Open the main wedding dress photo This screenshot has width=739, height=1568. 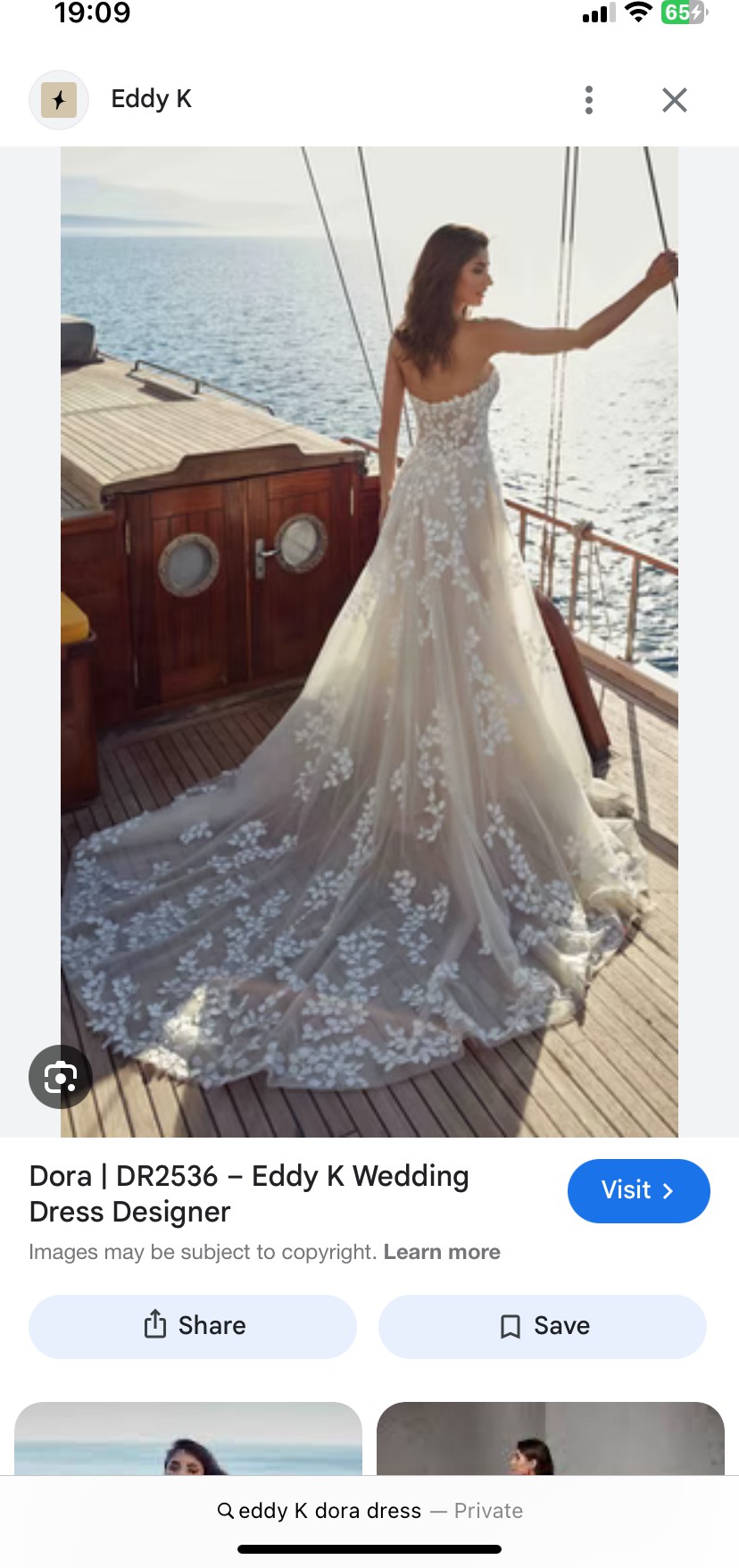[x=369, y=641]
